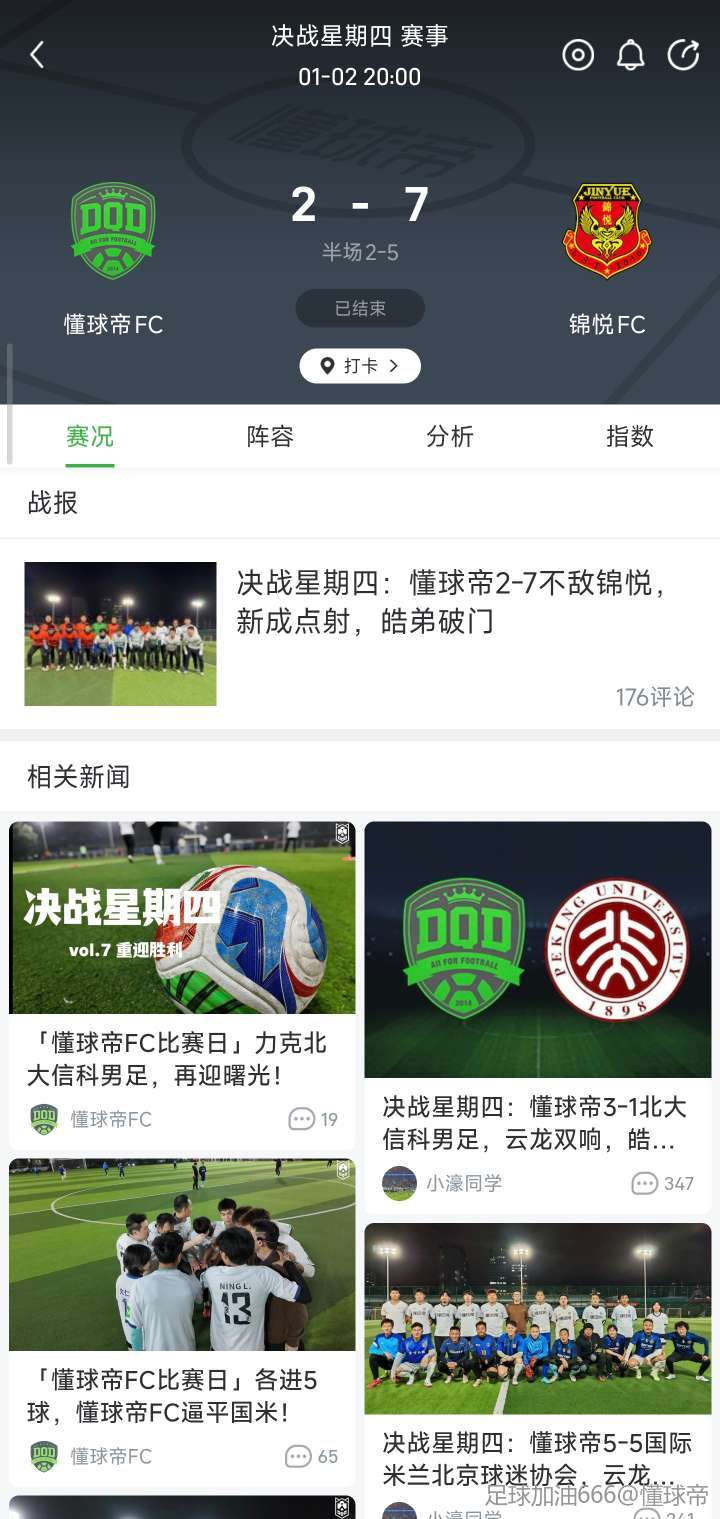Image resolution: width=720 pixels, height=1519 pixels.
Task: Tap the notification bell for this match
Action: point(630,55)
